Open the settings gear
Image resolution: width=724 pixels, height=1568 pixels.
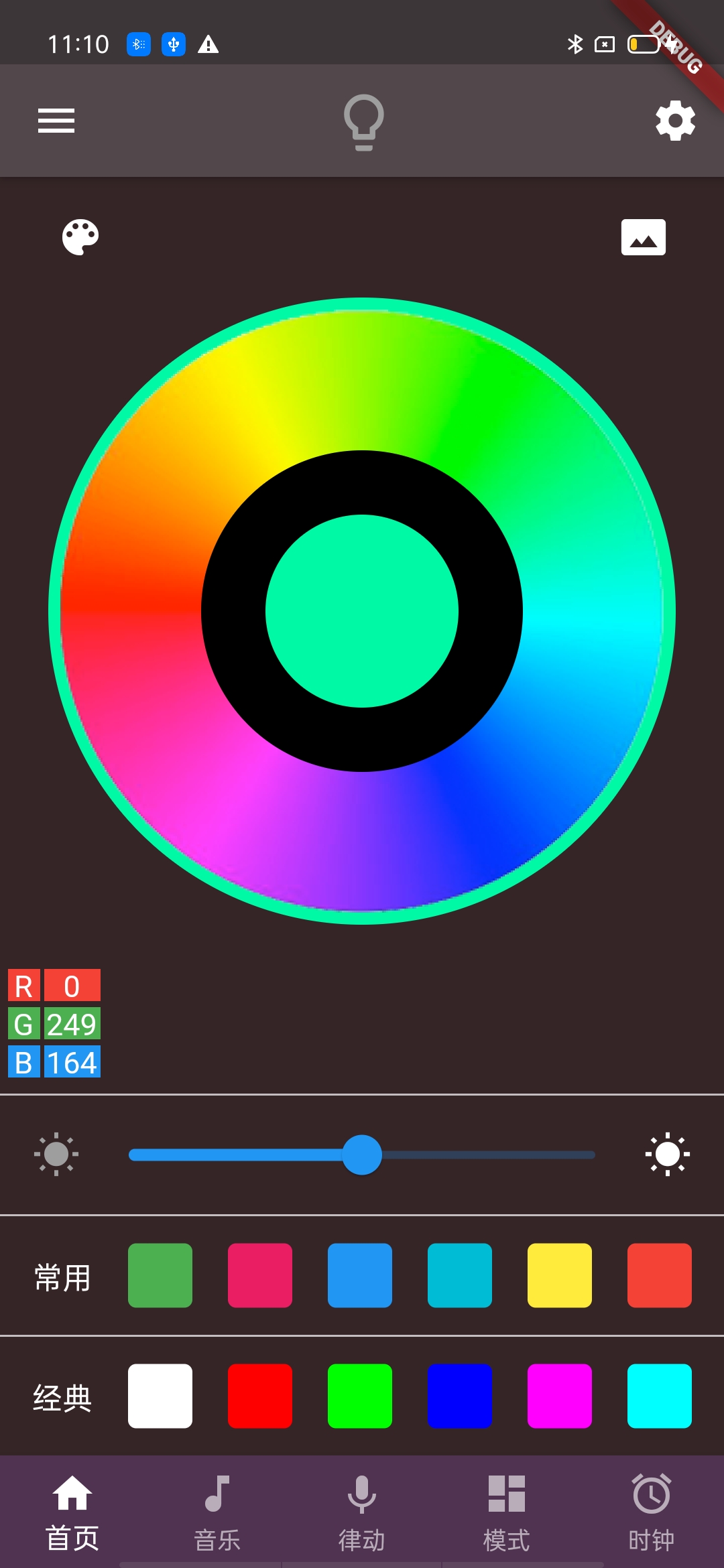click(x=674, y=121)
